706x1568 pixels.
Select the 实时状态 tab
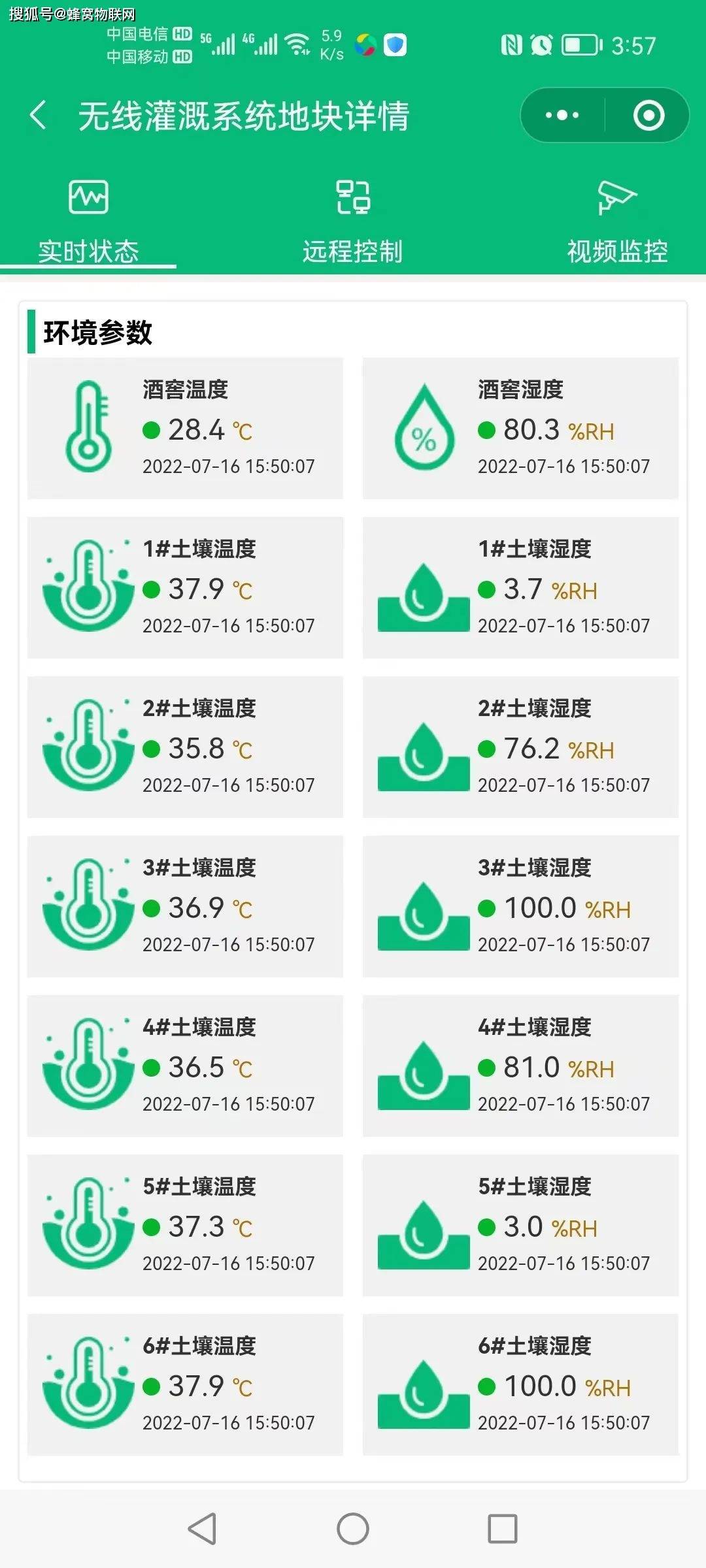[88, 222]
